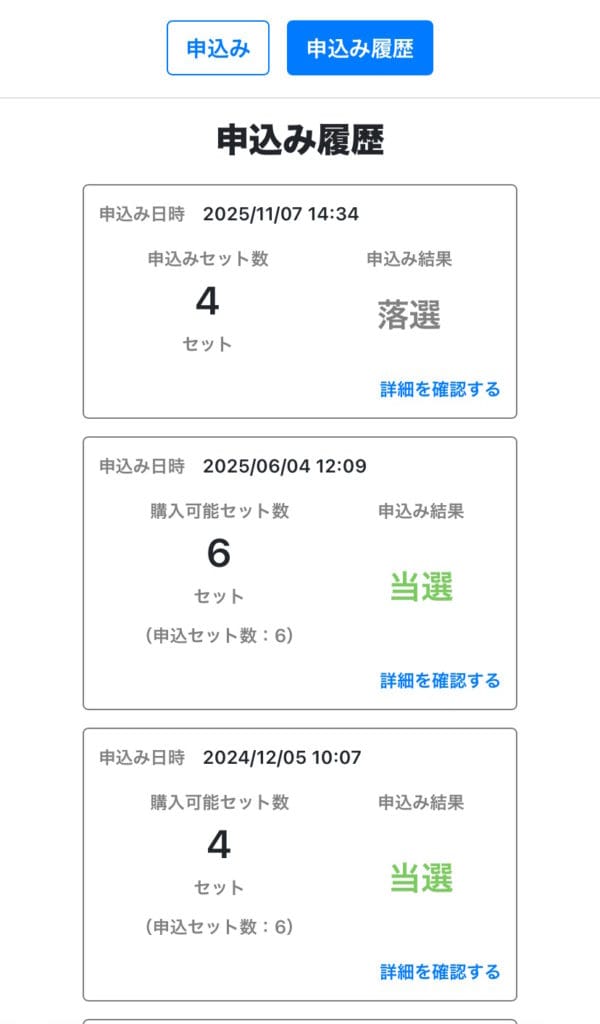Open 詳細を確認する for the 2025/11/07 application
Screen dimensions: 600x1024
pyautogui.click(x=440, y=389)
